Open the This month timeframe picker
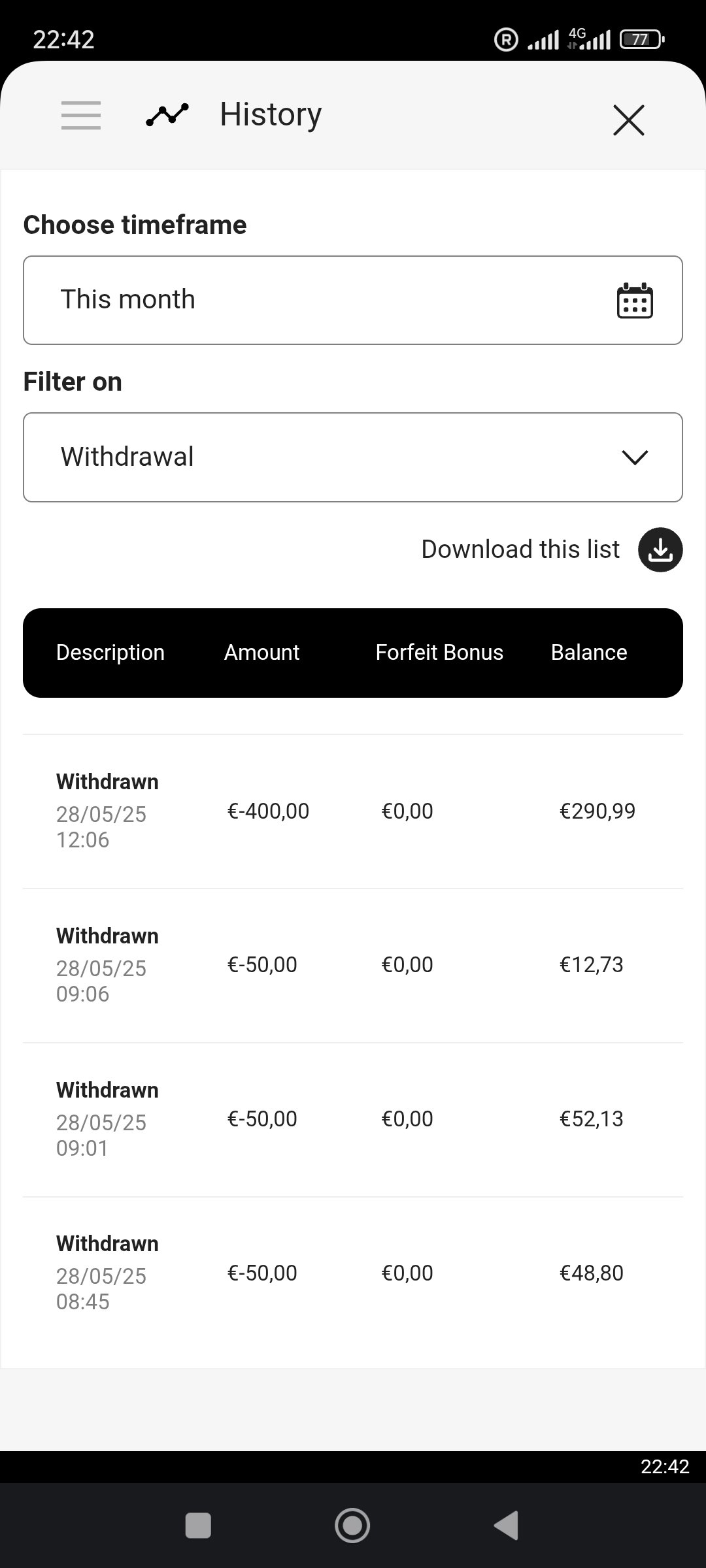This screenshot has width=706, height=1568. click(x=353, y=301)
